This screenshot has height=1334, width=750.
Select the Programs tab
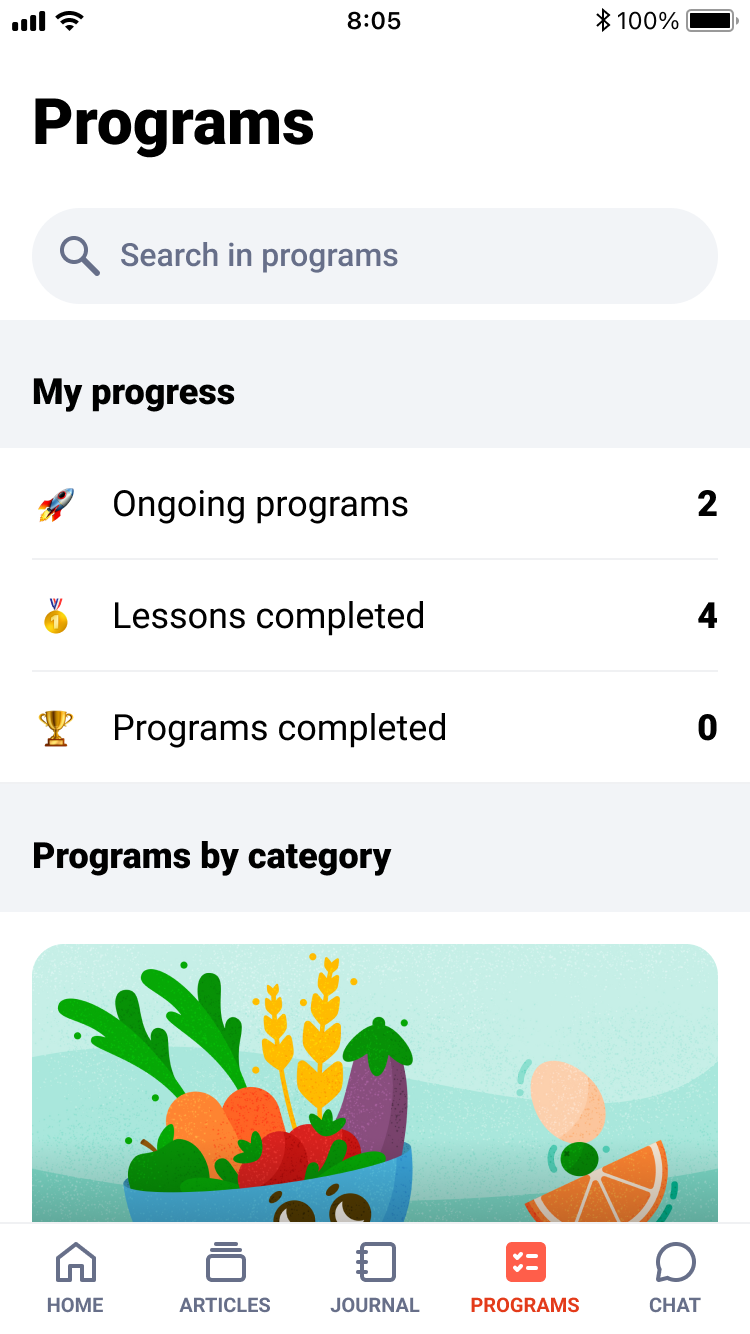[525, 1279]
